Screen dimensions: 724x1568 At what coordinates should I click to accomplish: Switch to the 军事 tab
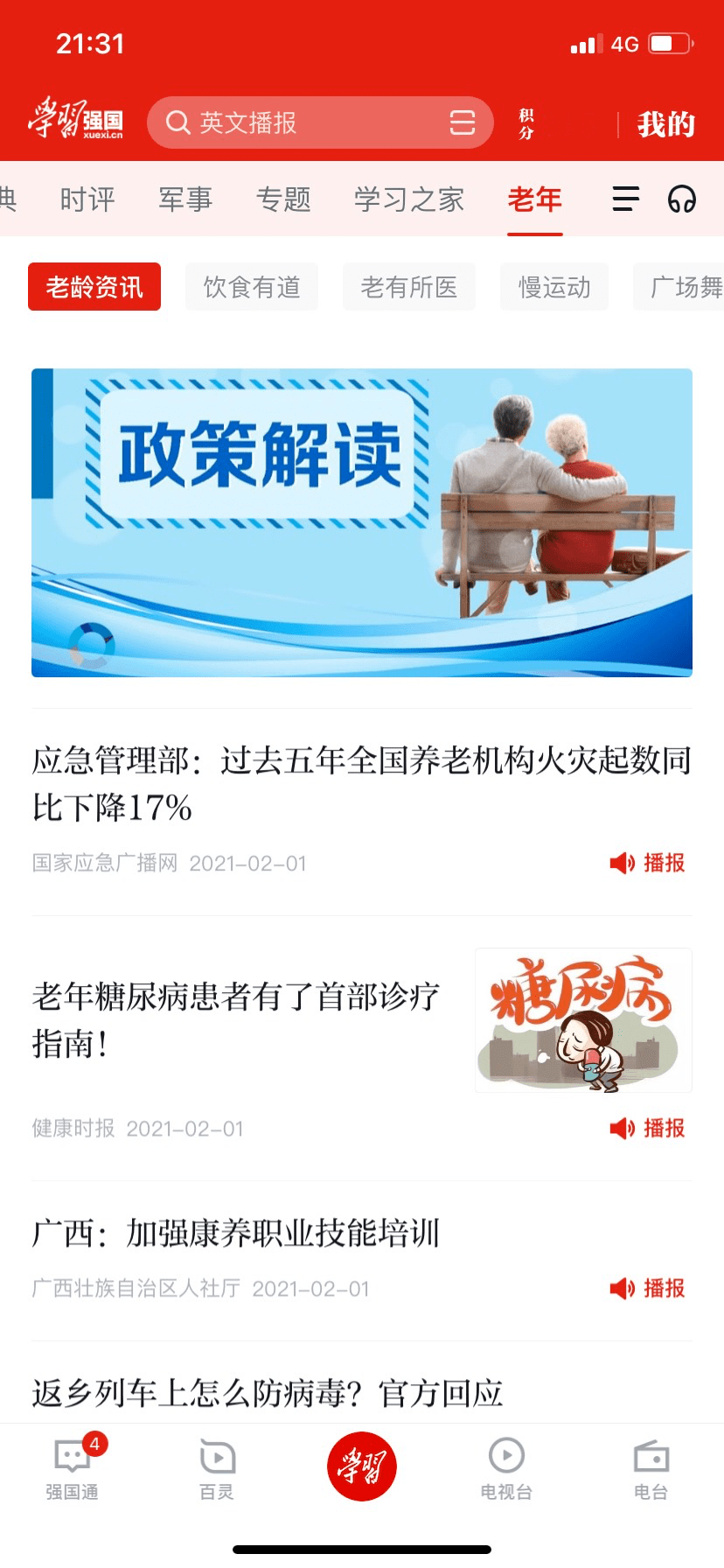(184, 199)
